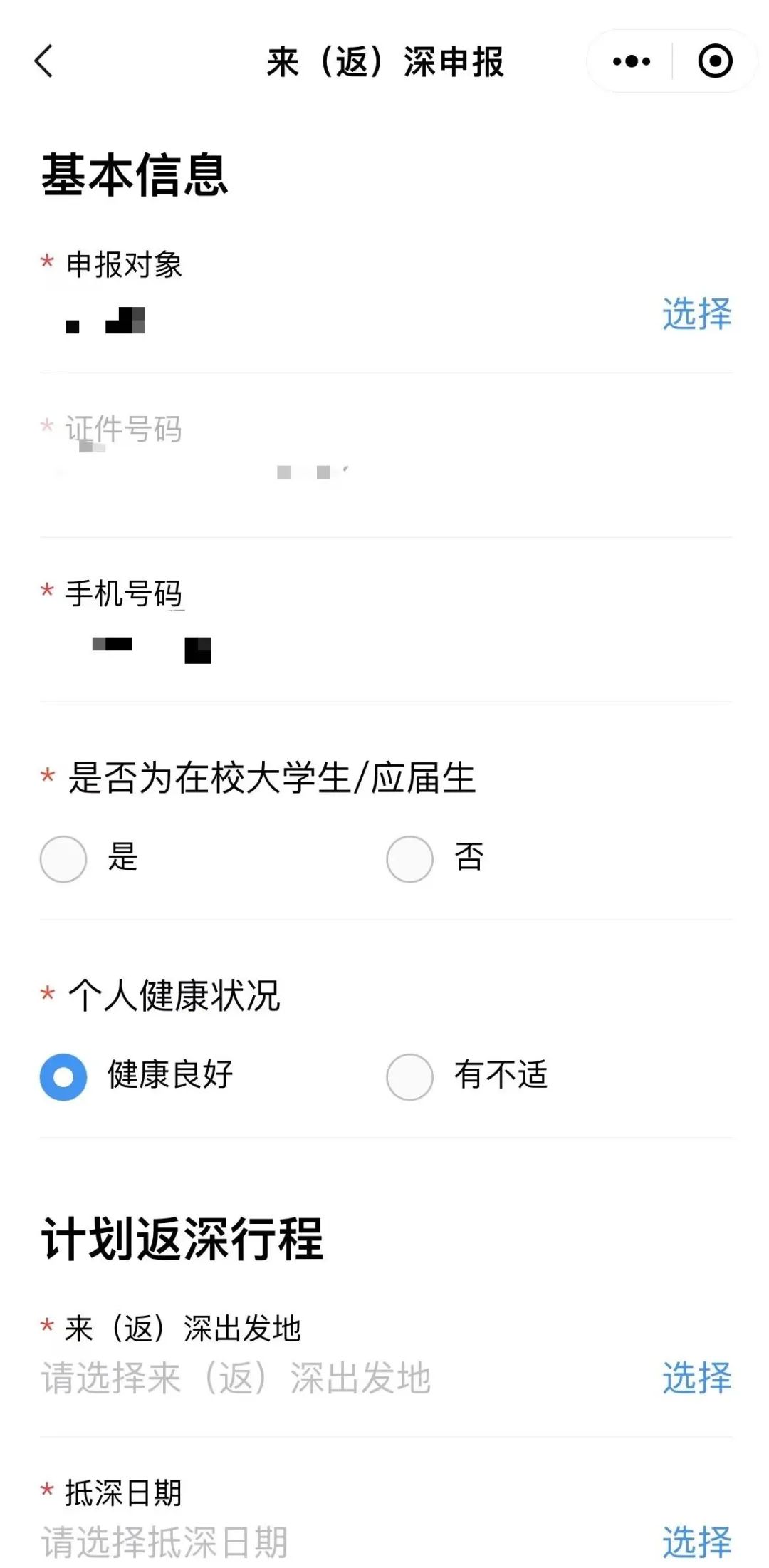The height and width of the screenshot is (1568, 769).
Task: Tap 选择 next to 申报对象
Action: (x=696, y=314)
